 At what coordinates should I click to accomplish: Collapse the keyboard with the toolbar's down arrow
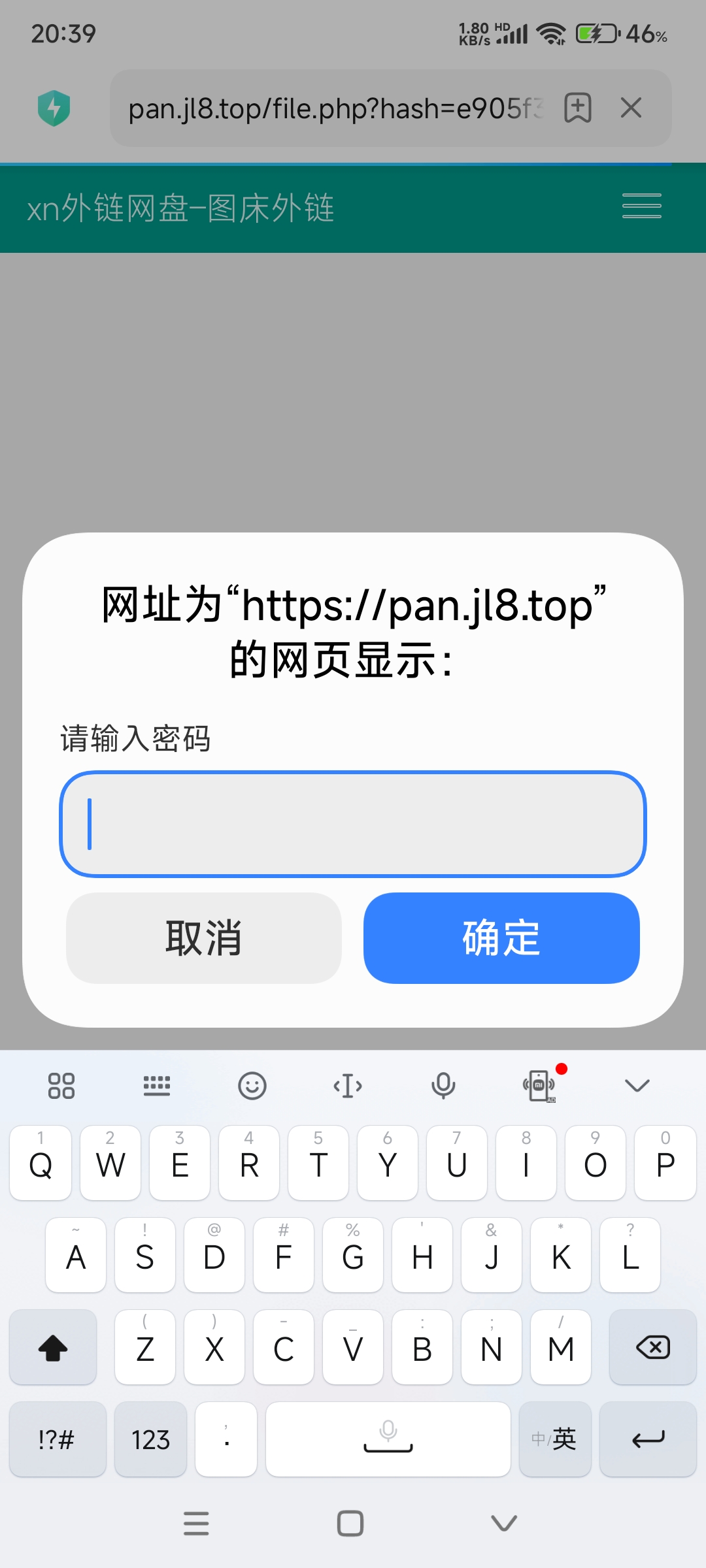click(637, 1086)
